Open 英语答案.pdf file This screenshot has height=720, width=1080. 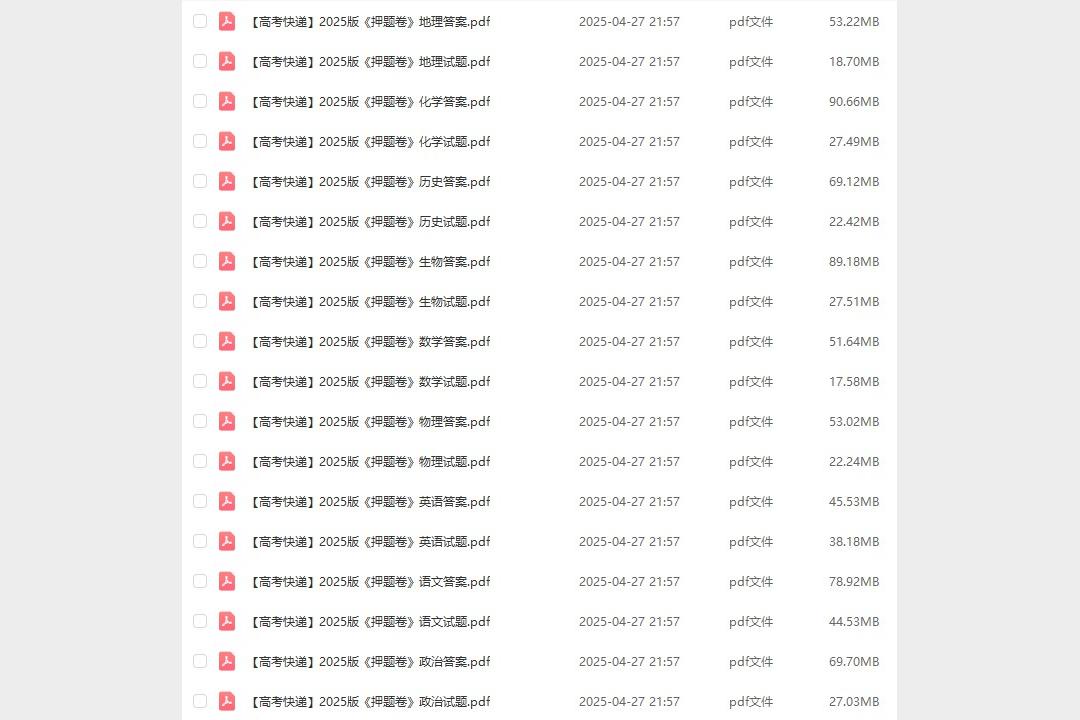(370, 501)
